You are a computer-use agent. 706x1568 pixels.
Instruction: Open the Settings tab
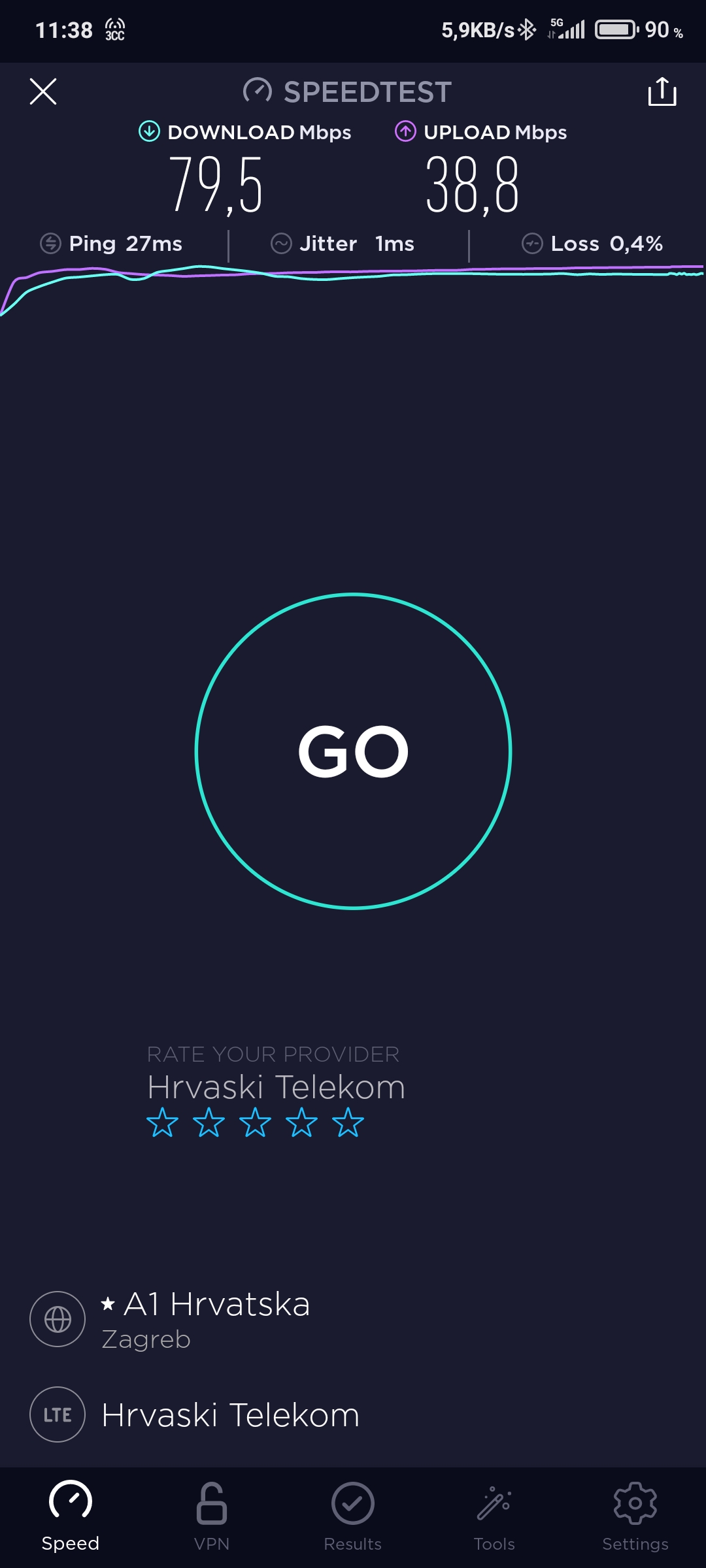pyautogui.click(x=635, y=1516)
